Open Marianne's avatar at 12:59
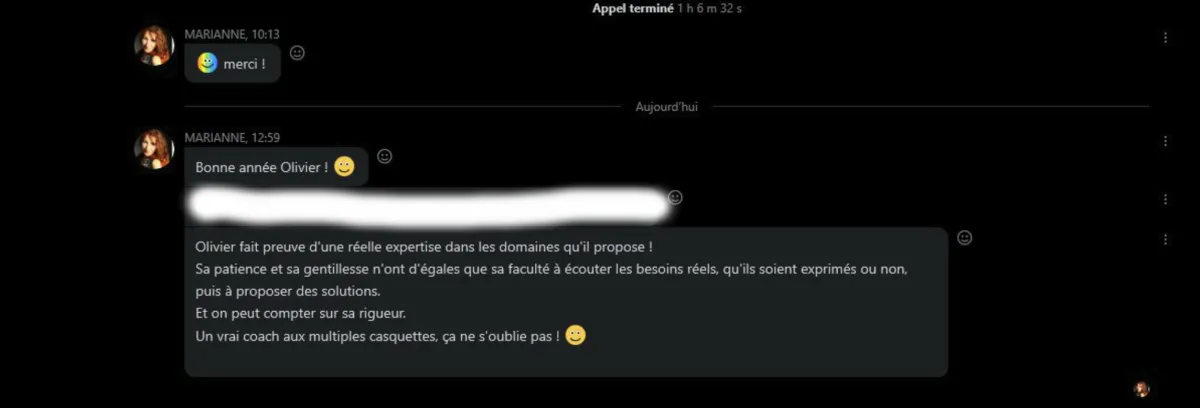 click(154, 149)
